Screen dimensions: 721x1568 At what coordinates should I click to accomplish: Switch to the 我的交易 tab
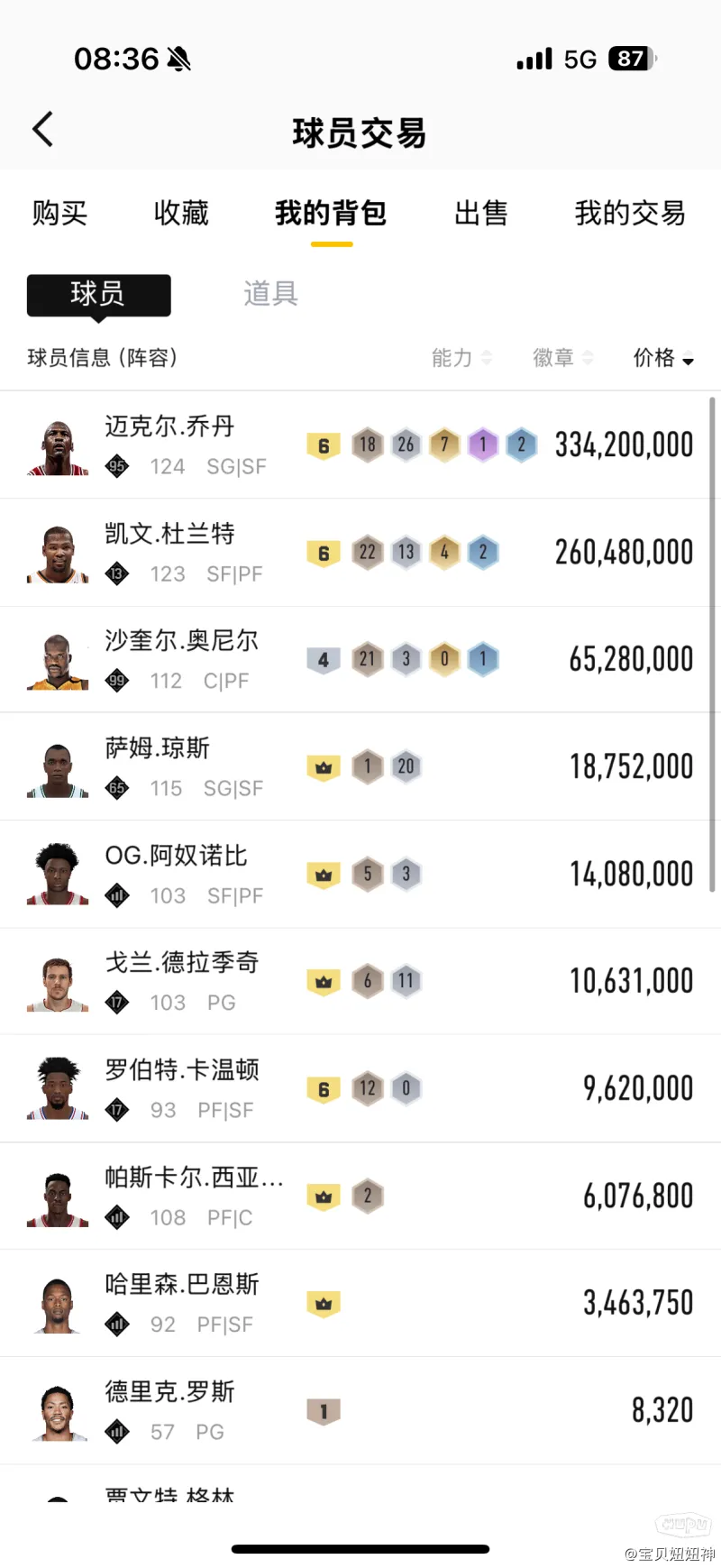click(x=630, y=214)
